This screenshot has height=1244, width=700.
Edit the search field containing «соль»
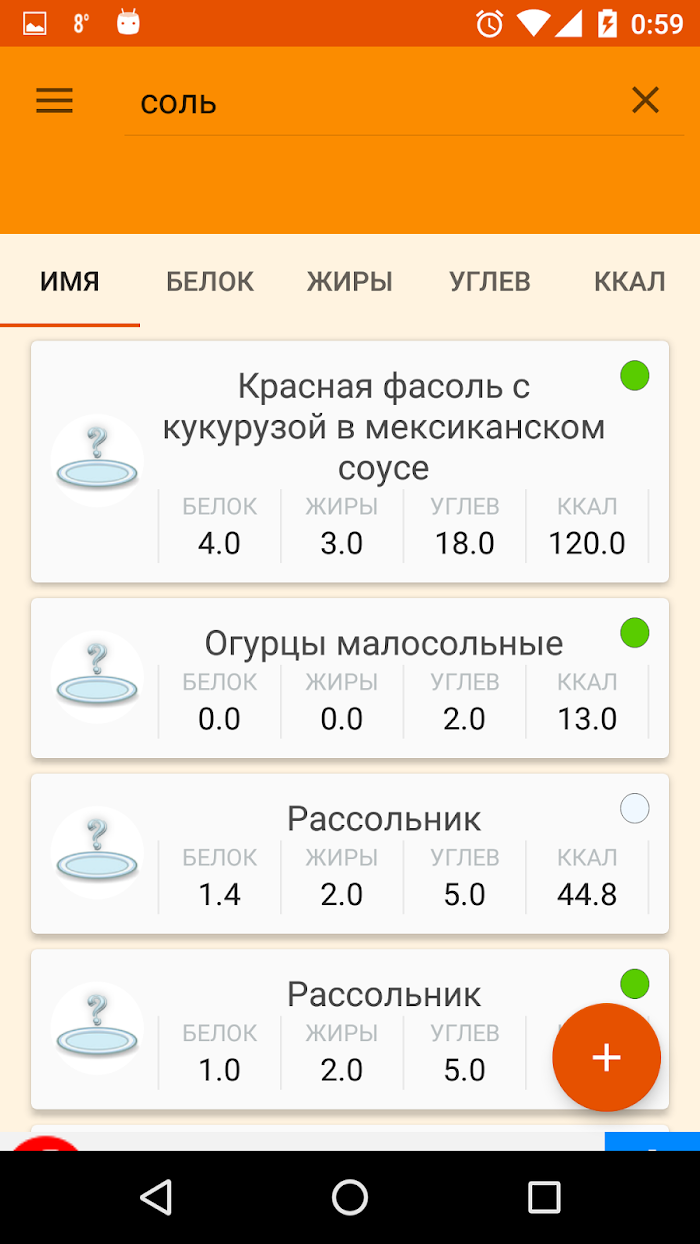[370, 103]
